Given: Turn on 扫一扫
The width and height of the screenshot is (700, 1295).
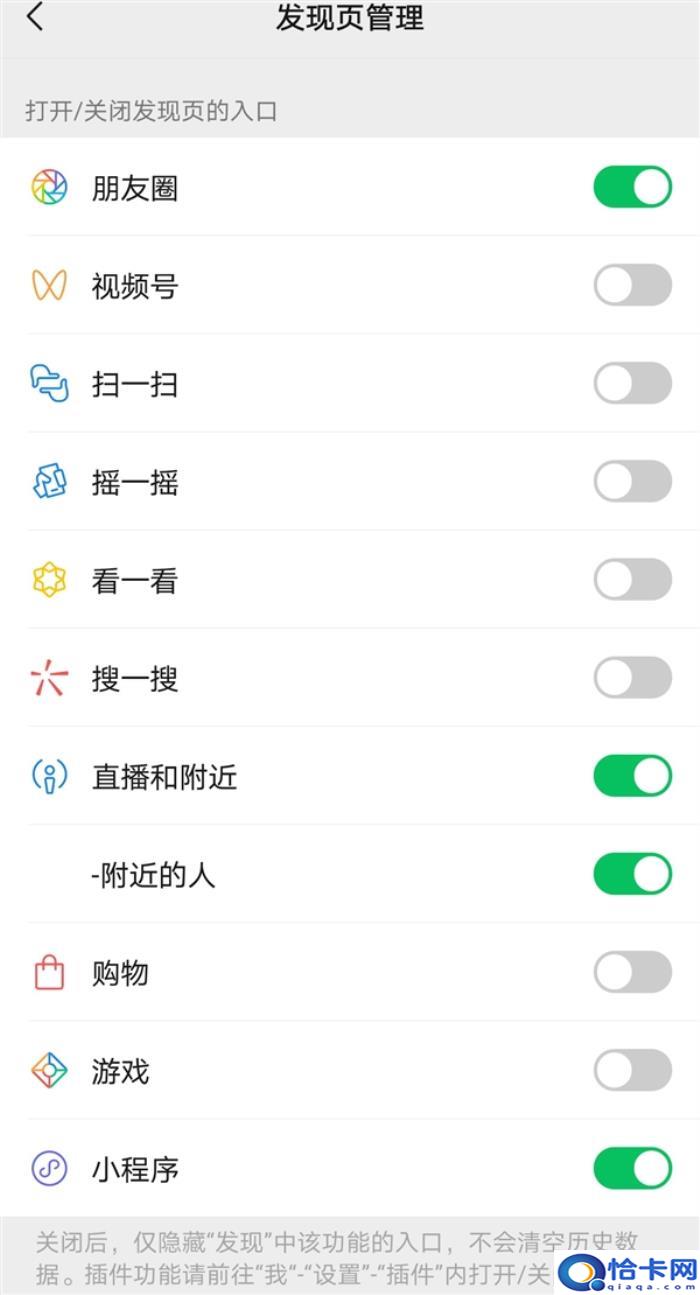Looking at the screenshot, I should 632,383.
